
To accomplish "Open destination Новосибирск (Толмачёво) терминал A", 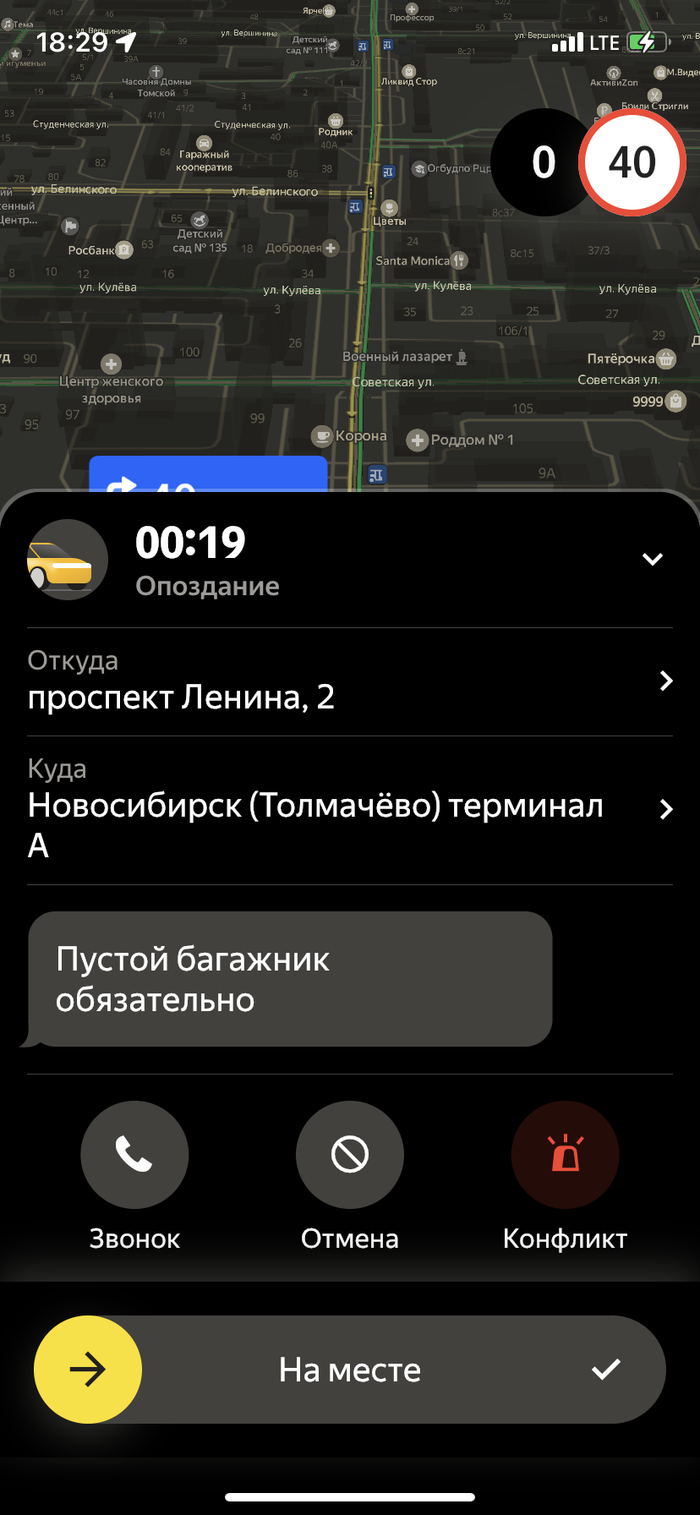I will coord(350,810).
